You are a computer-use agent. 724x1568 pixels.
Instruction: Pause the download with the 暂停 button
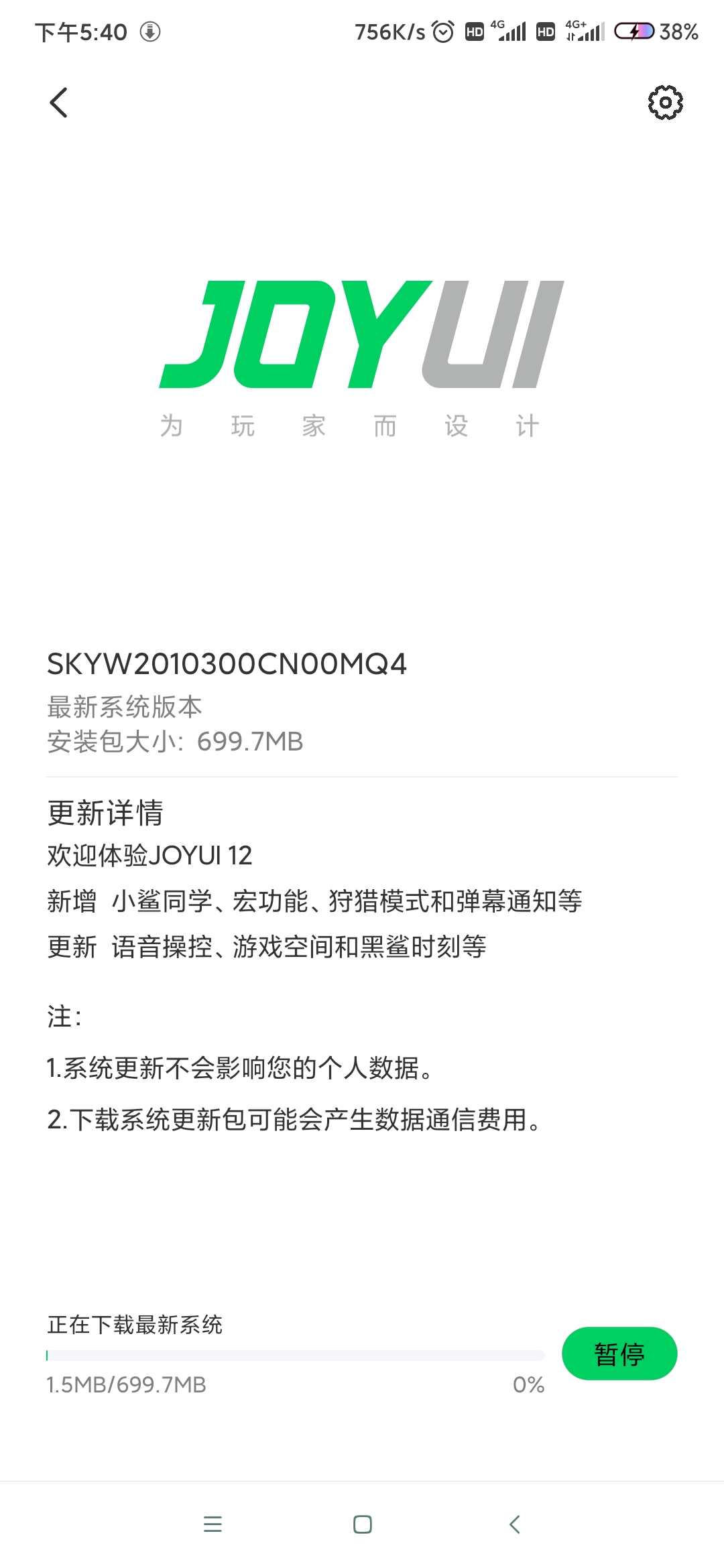tap(619, 1353)
